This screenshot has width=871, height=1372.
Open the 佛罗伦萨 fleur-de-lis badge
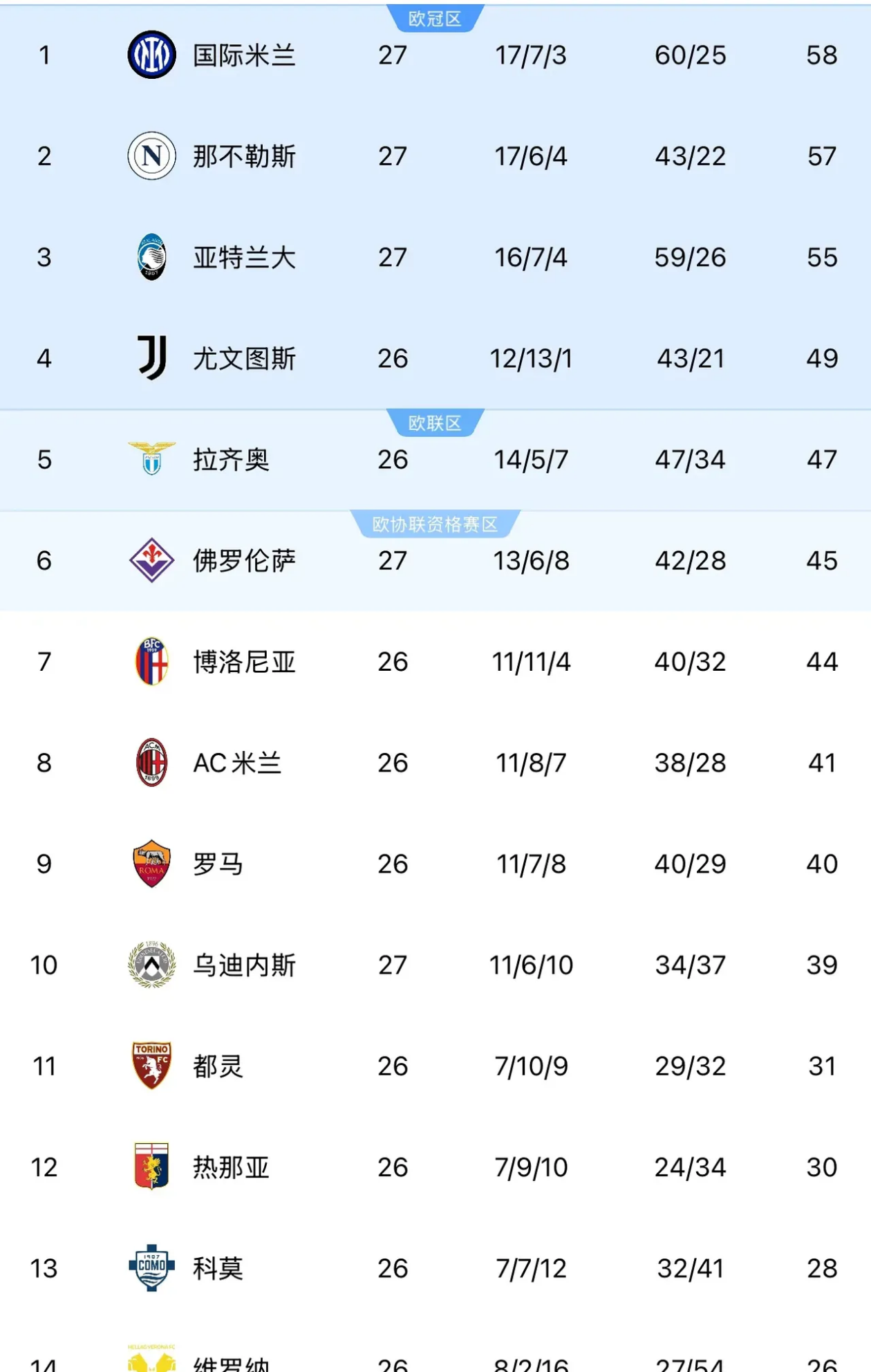pos(151,560)
